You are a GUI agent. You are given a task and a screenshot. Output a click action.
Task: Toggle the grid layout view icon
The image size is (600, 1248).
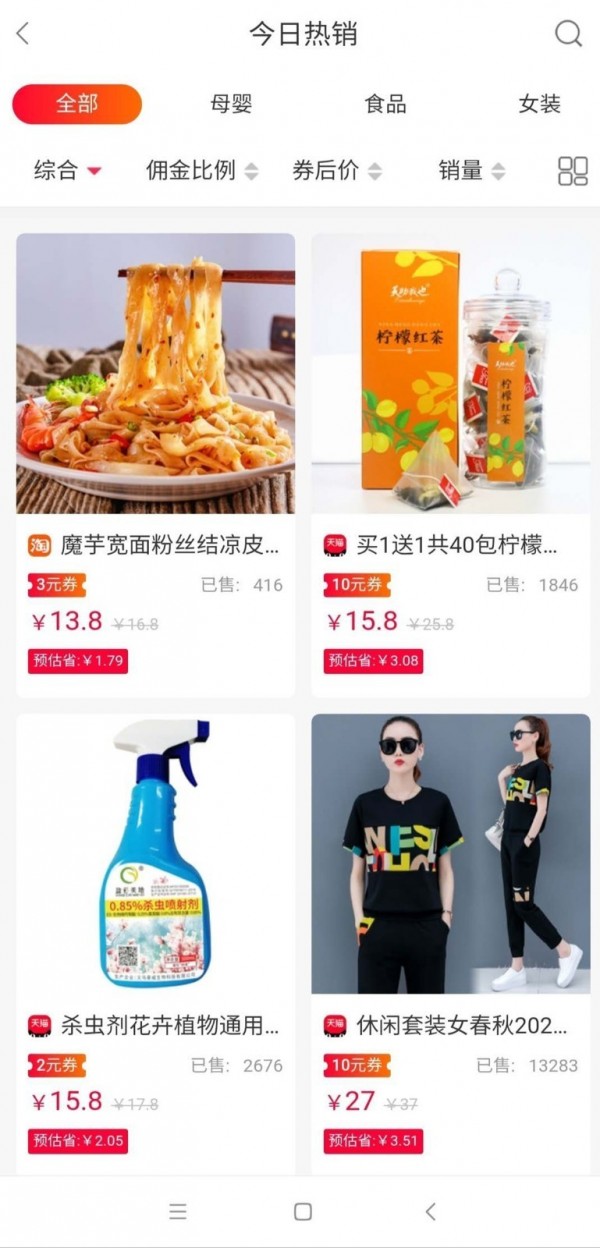[x=572, y=171]
